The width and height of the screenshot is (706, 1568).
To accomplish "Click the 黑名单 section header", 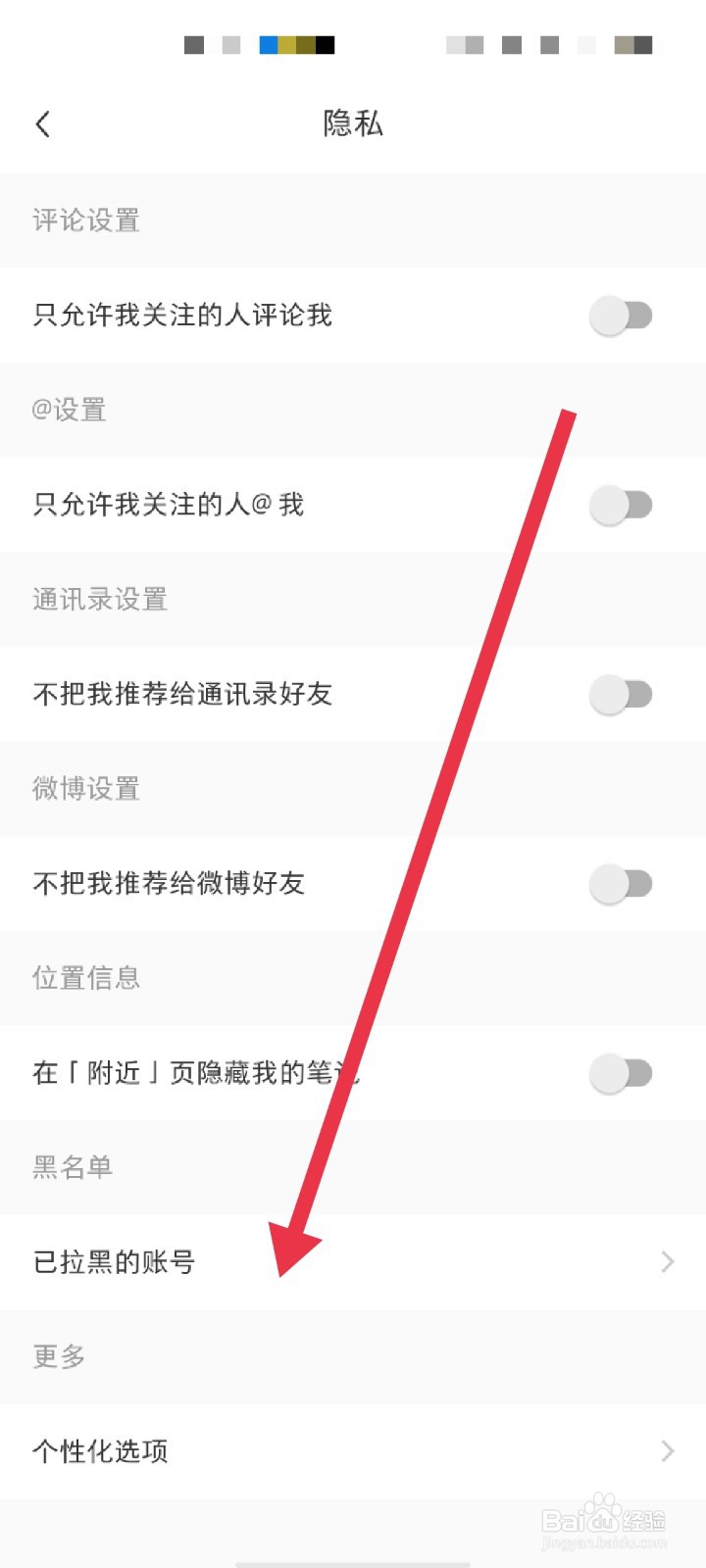I will (x=72, y=1167).
